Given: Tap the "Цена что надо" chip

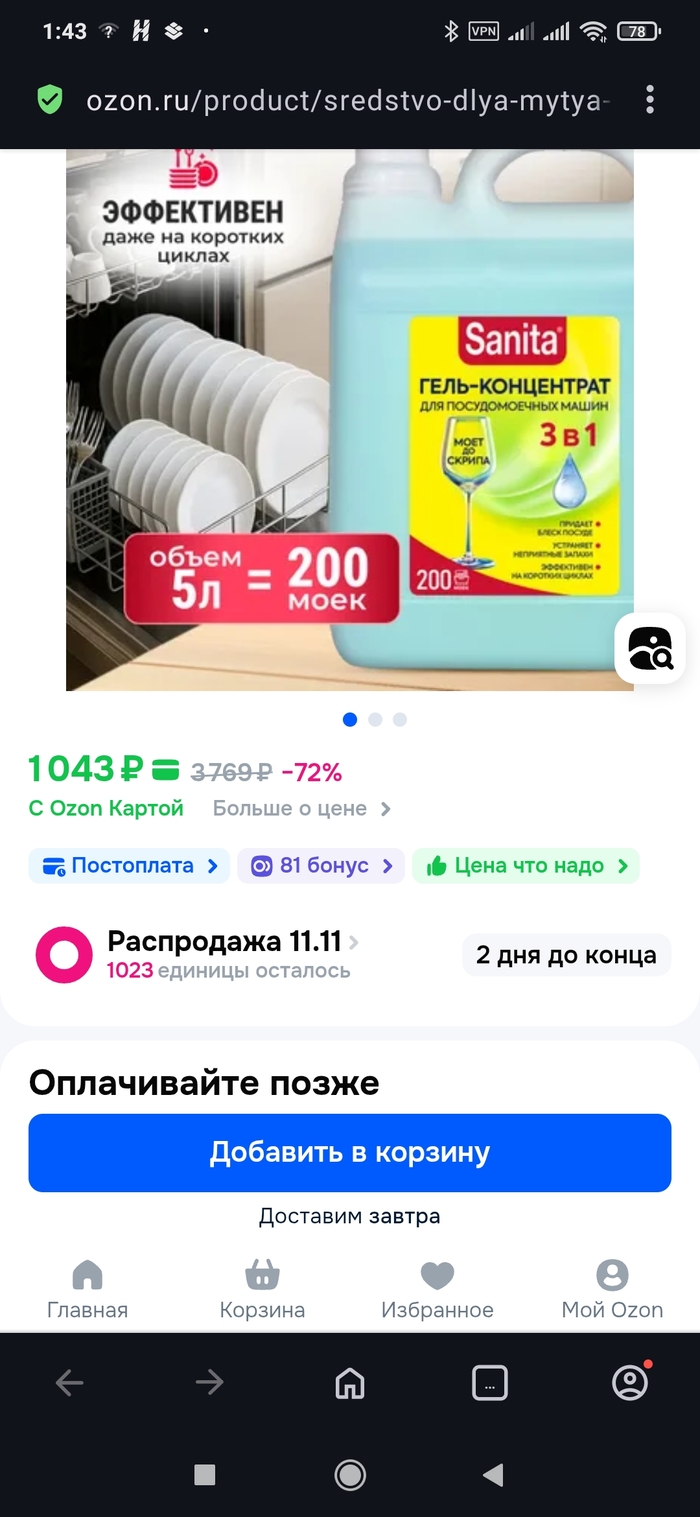Looking at the screenshot, I should (x=525, y=866).
